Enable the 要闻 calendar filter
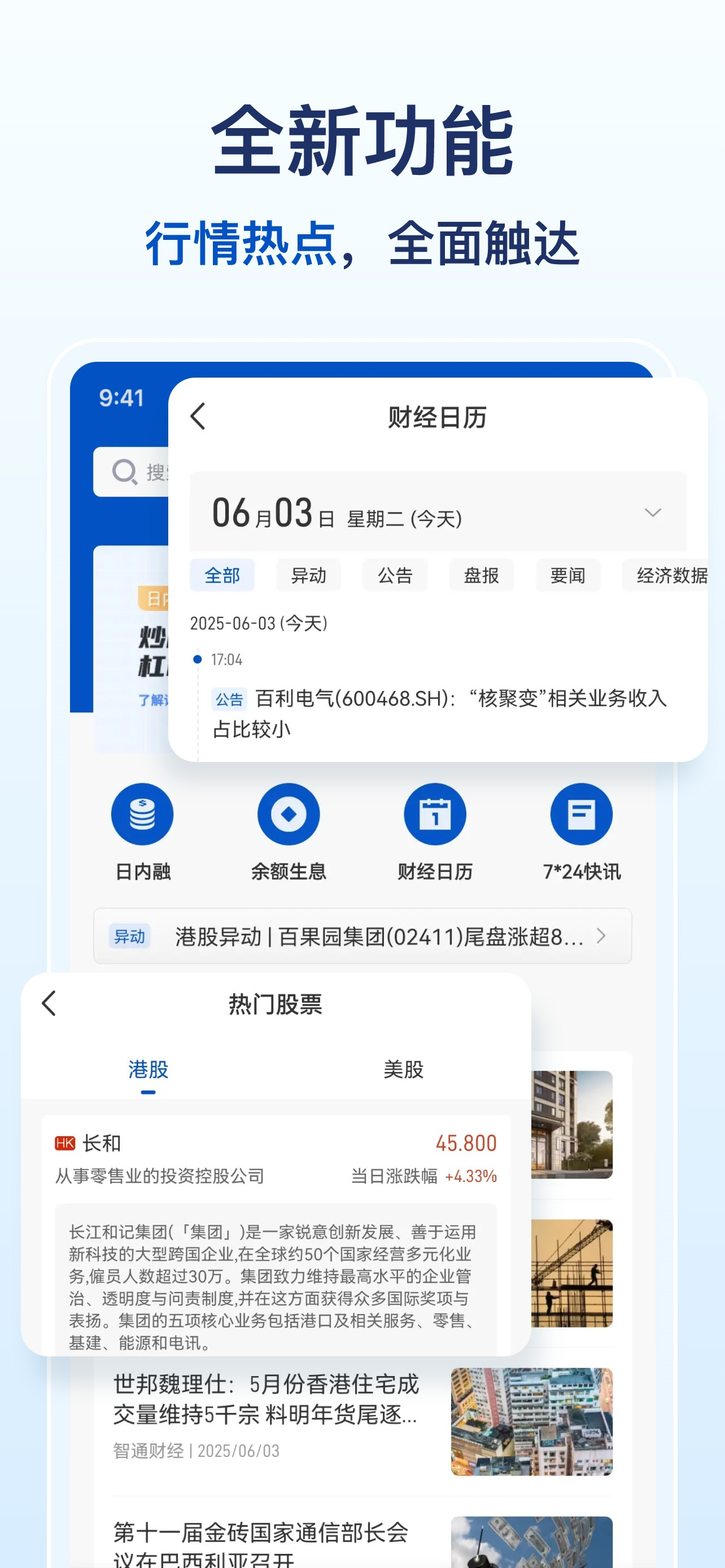This screenshot has height=1568, width=725. [x=568, y=575]
